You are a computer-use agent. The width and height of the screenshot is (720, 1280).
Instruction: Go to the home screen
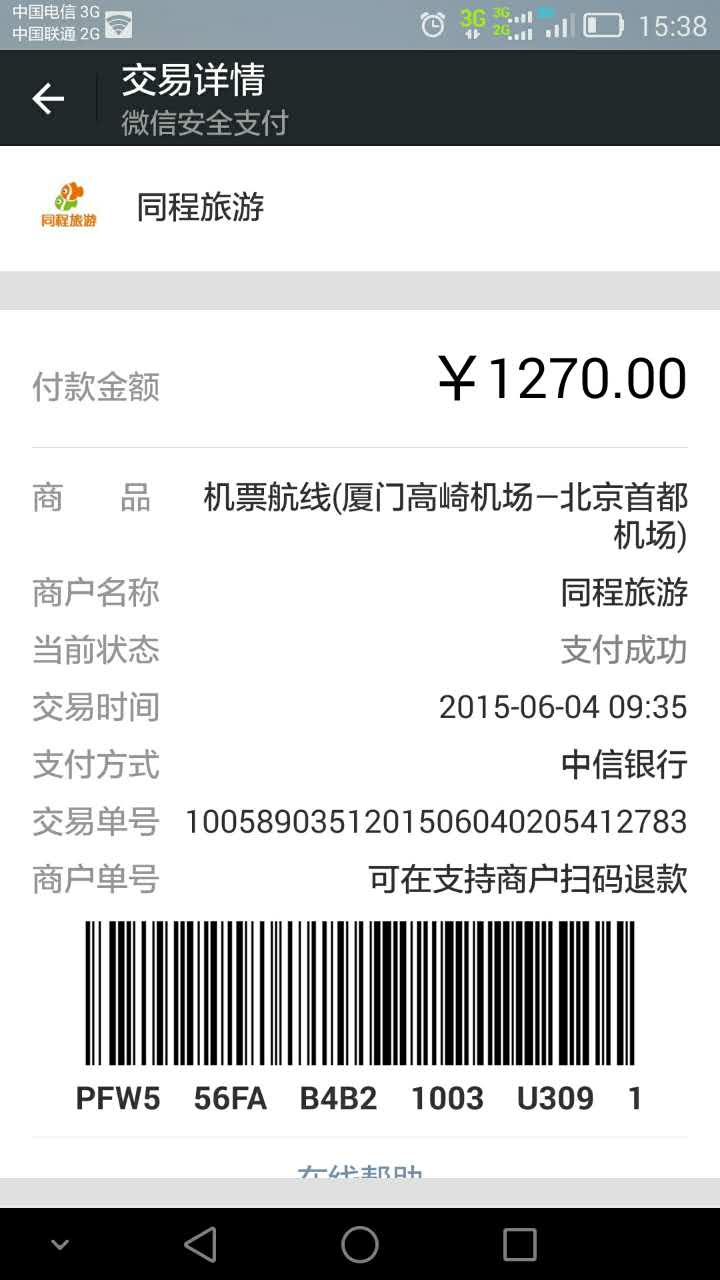click(360, 1244)
